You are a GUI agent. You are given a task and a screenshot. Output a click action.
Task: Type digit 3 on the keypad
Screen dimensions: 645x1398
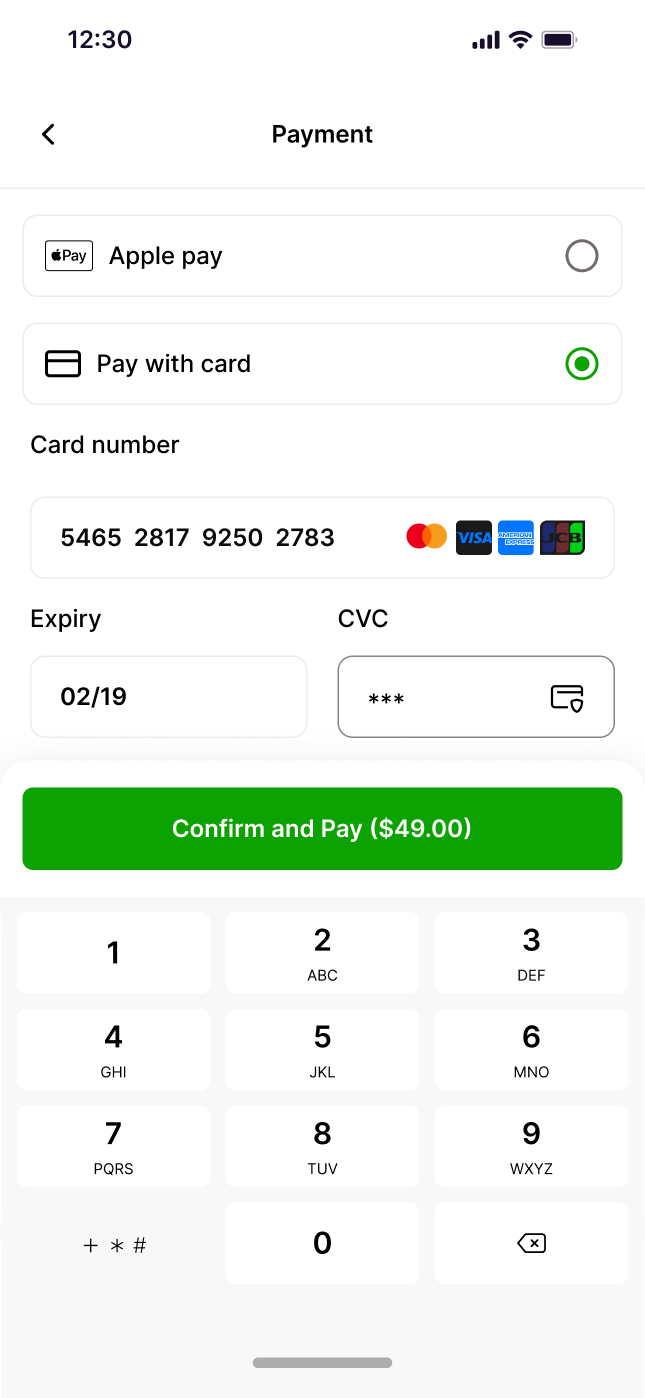coord(531,953)
